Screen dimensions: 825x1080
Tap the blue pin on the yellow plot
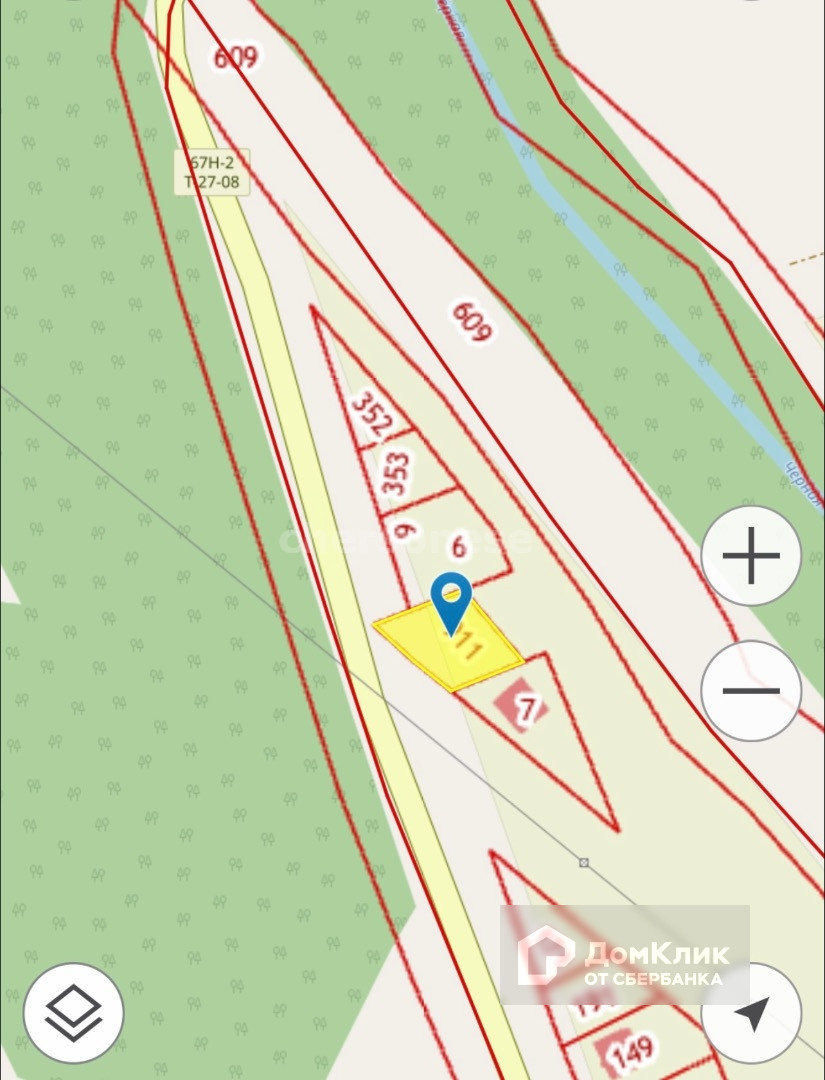(452, 600)
